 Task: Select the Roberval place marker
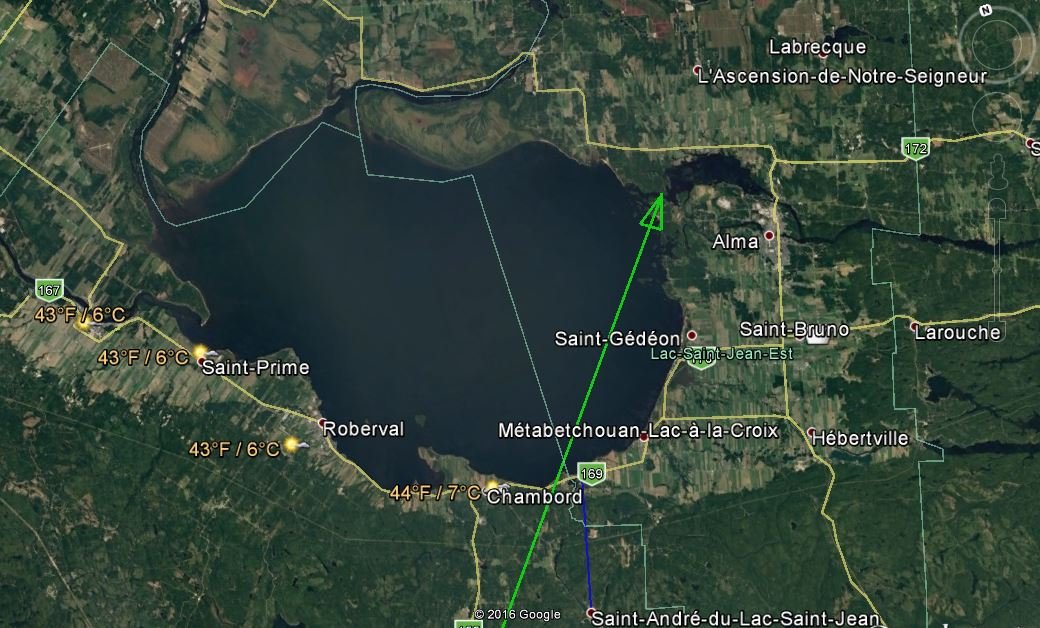pyautogui.click(x=322, y=424)
